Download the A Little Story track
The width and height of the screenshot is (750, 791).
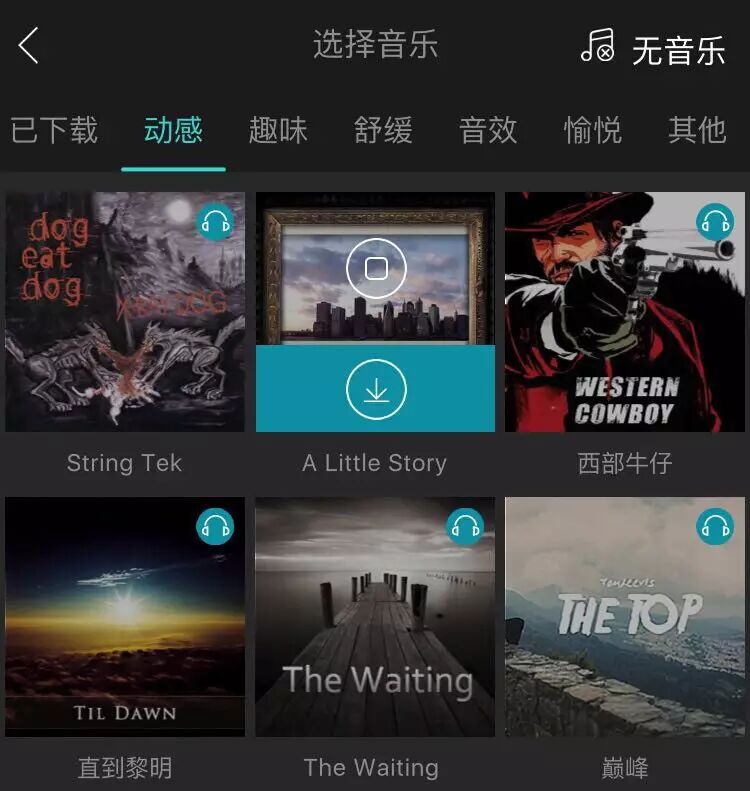[x=376, y=389]
